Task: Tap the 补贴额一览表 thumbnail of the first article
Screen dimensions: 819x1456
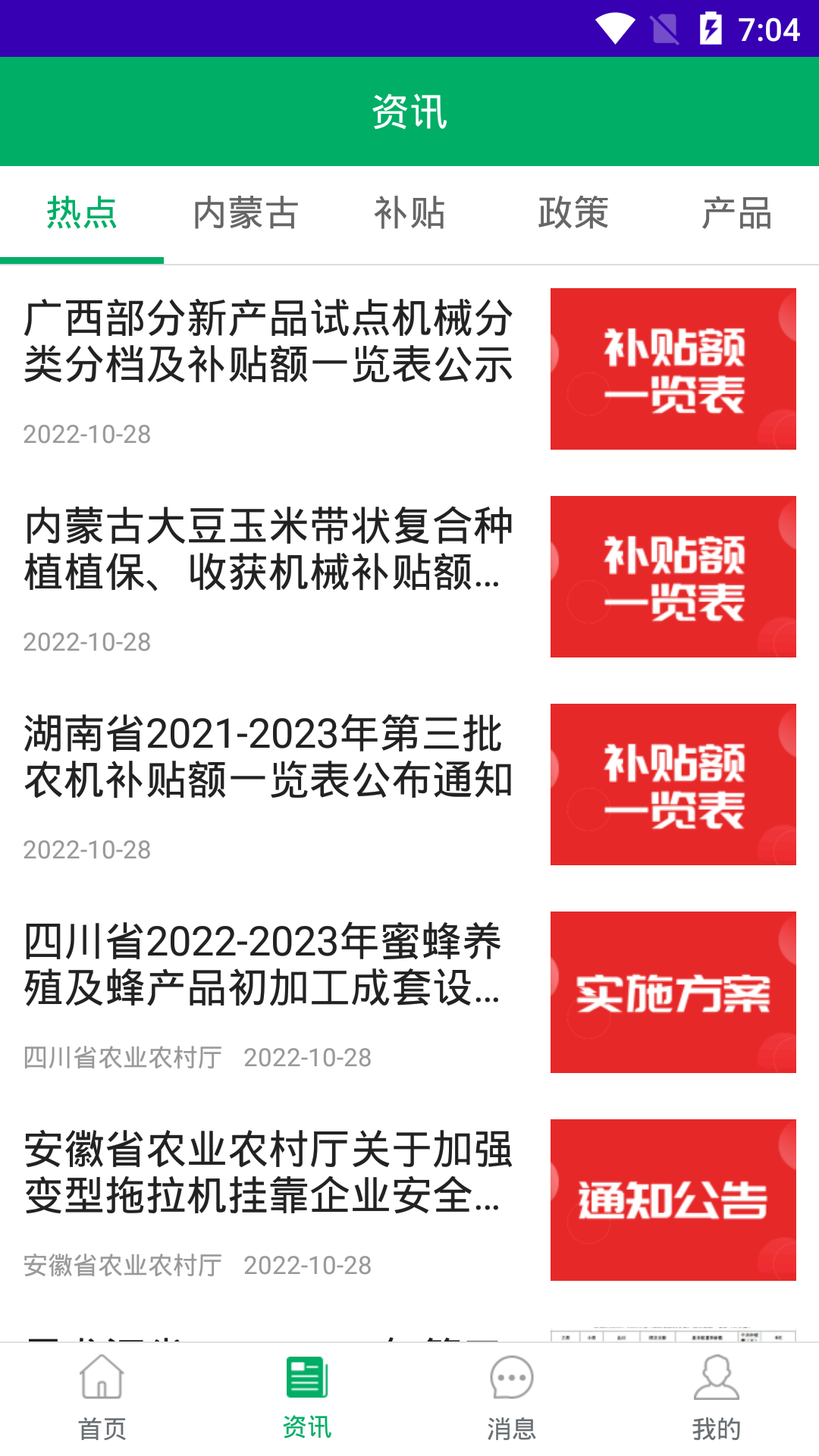Action: point(673,368)
